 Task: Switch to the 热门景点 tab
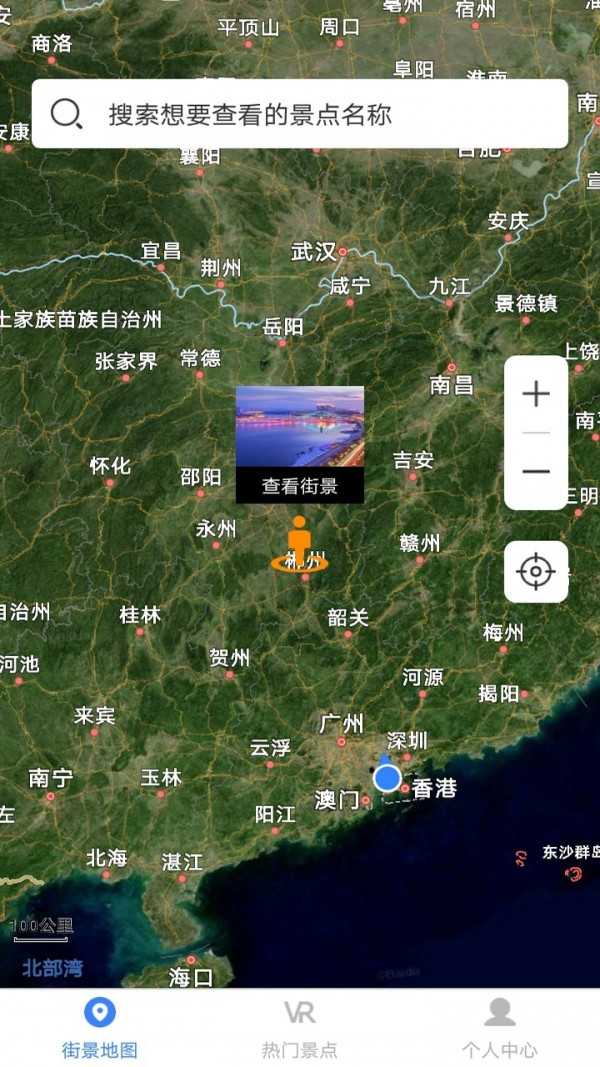tap(300, 1028)
